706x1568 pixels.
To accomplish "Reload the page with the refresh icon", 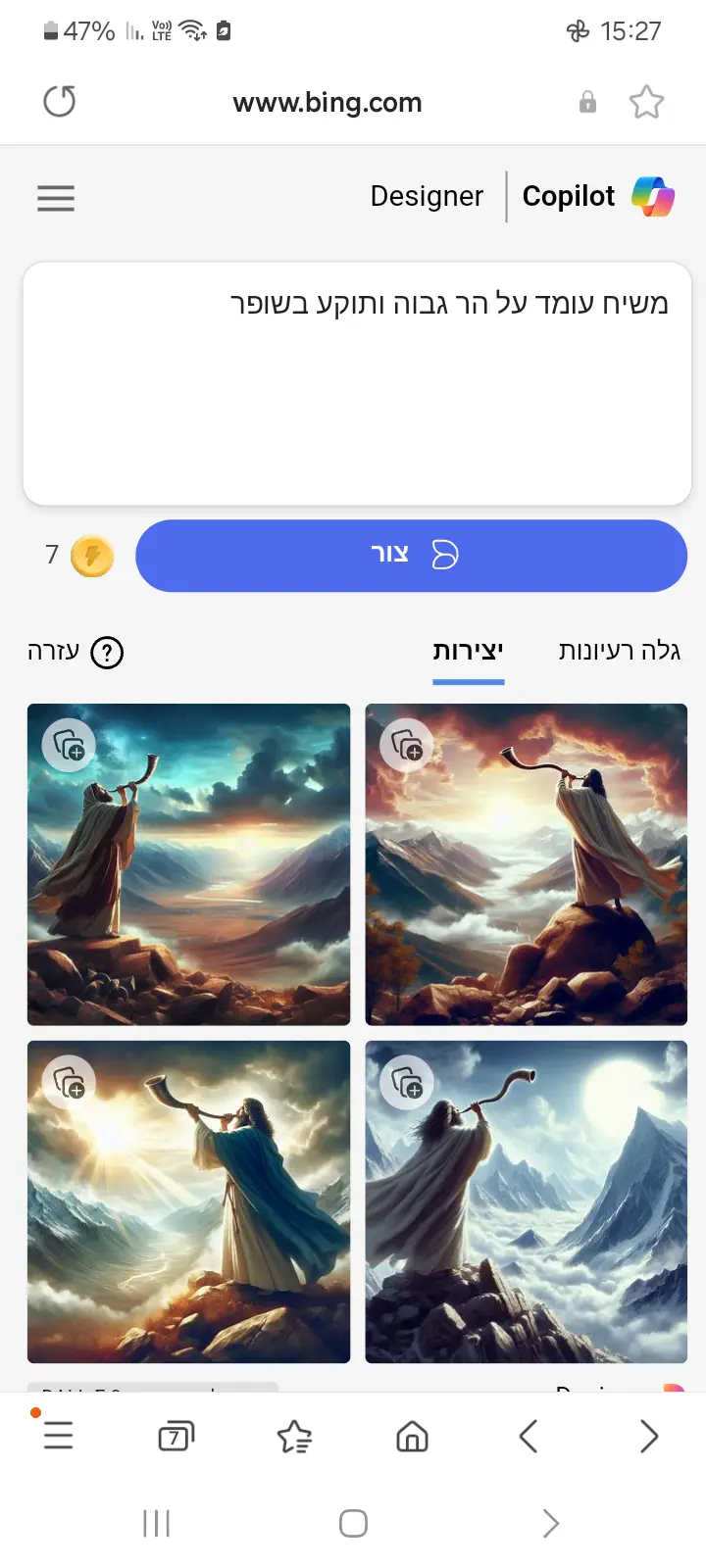I will pyautogui.click(x=60, y=102).
